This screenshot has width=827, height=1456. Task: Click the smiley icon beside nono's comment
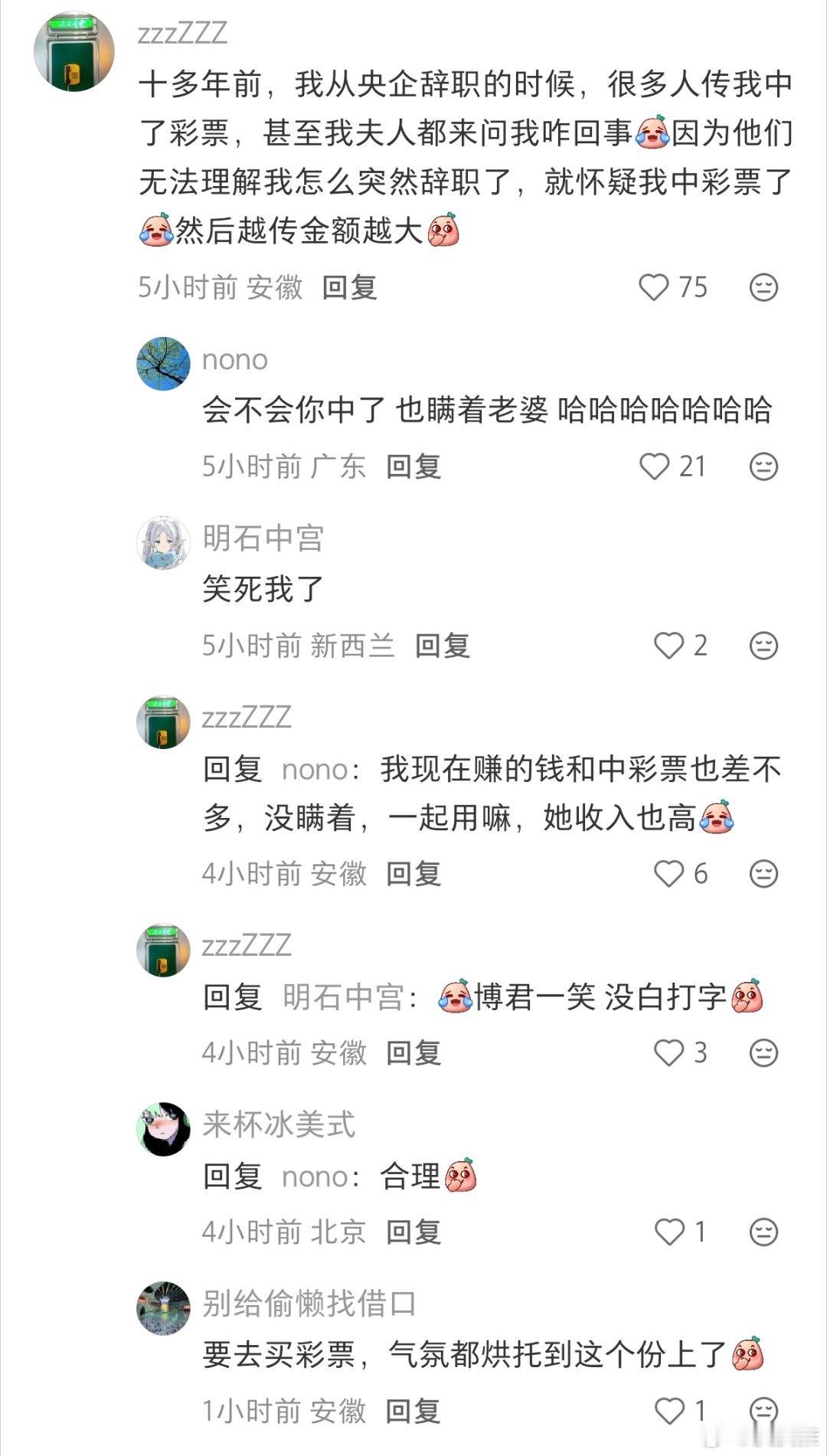tap(761, 468)
